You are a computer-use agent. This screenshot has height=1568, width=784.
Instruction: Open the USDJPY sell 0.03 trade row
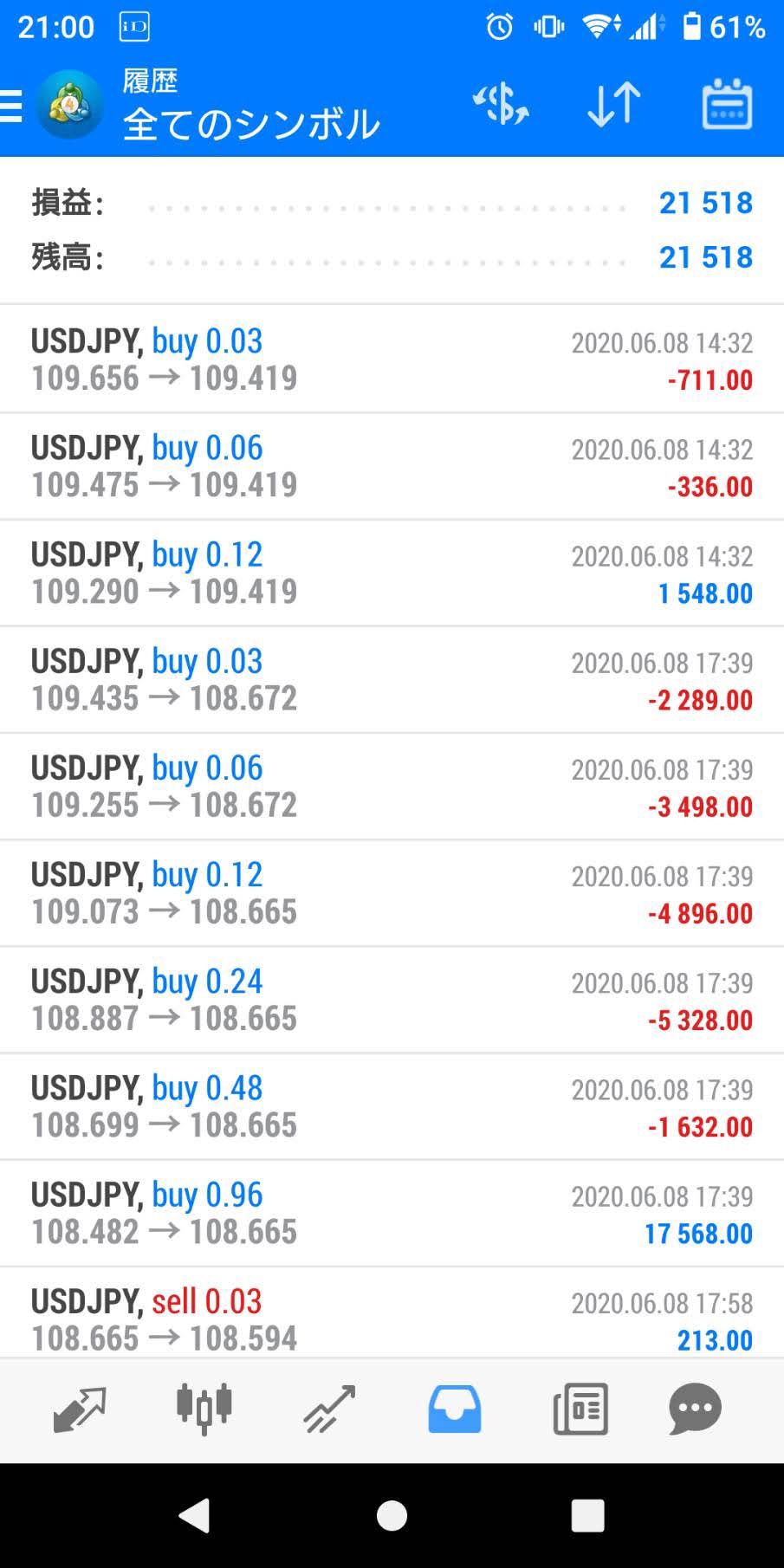[392, 1313]
